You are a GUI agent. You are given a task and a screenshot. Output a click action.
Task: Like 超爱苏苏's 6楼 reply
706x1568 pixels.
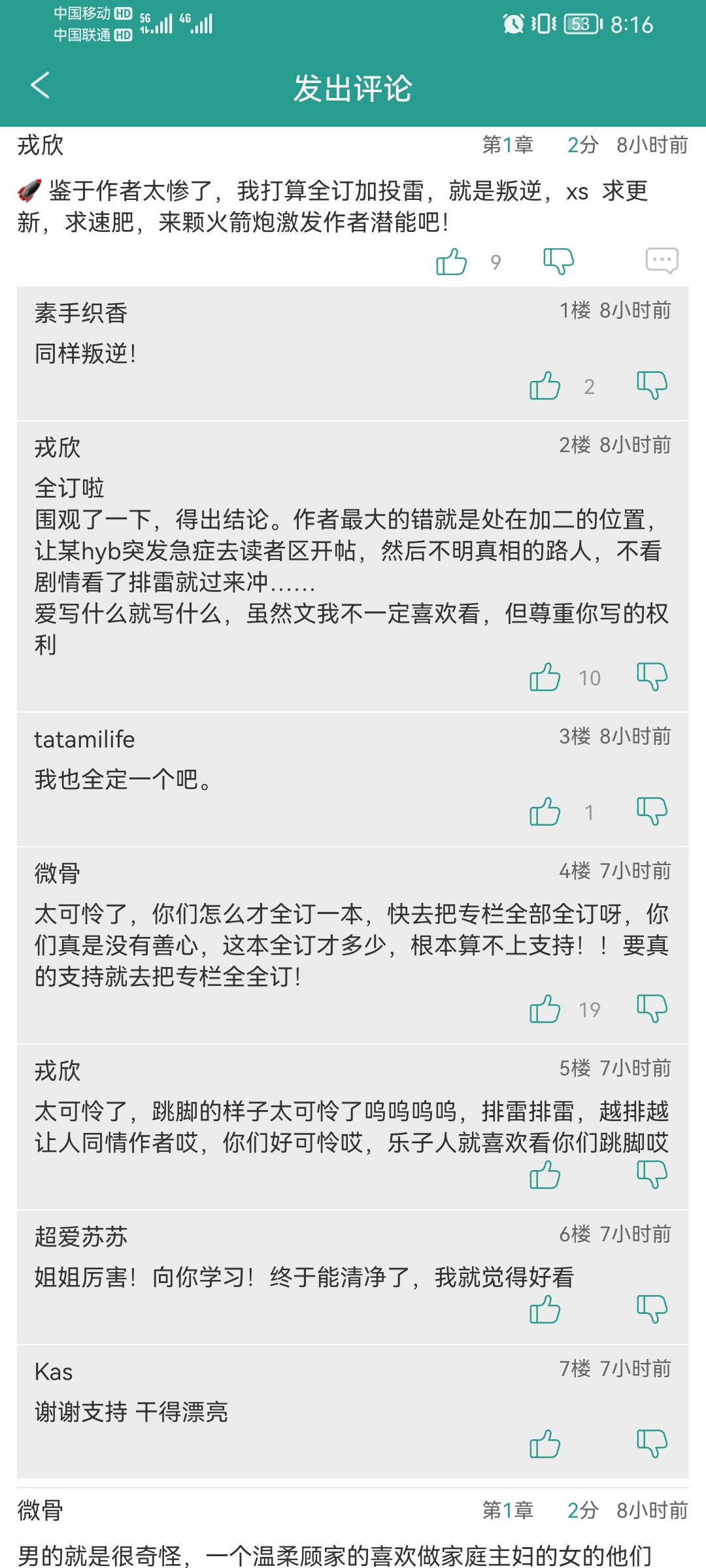[x=545, y=1309]
